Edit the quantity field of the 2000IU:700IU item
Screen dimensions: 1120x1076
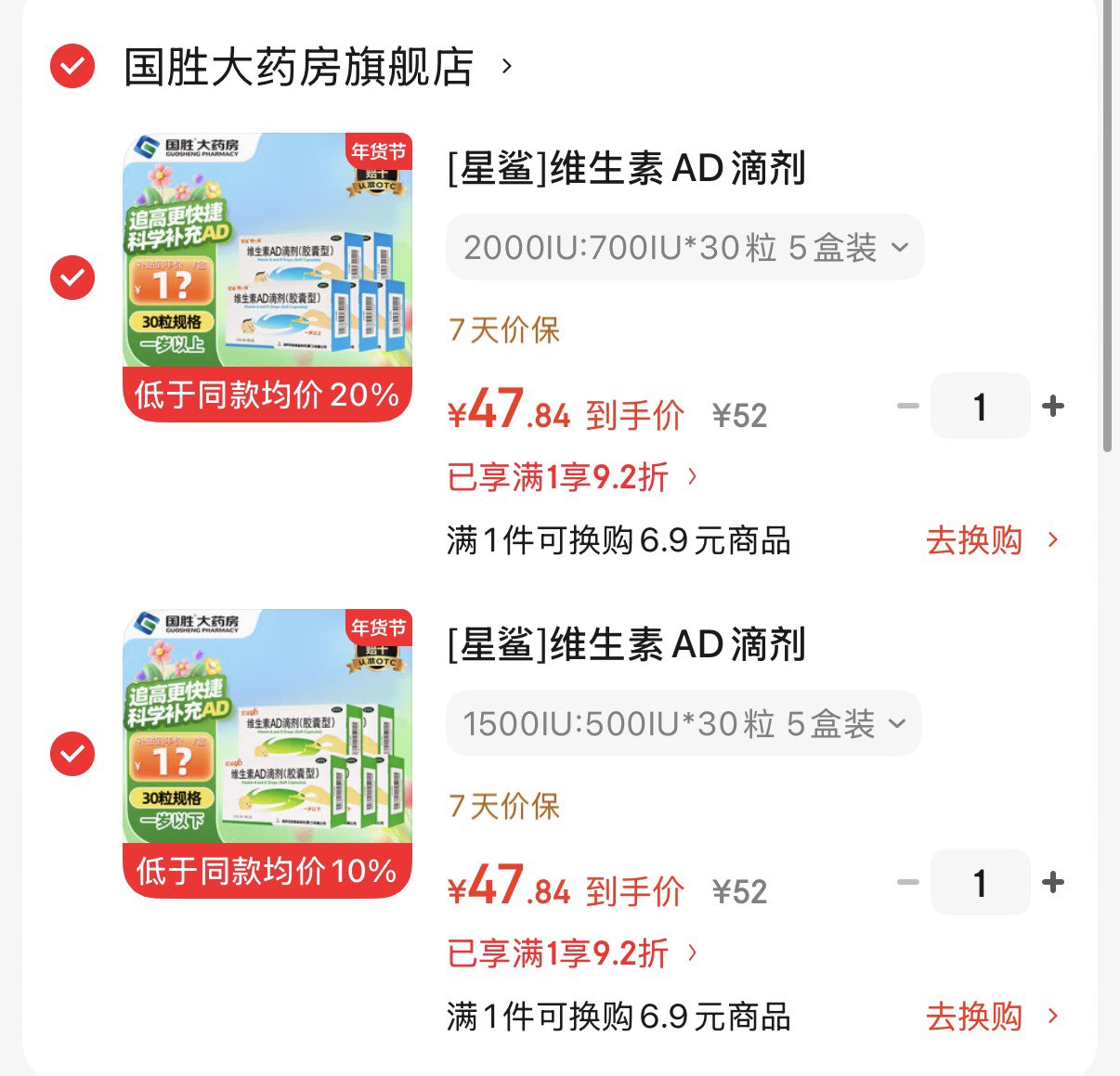pos(980,406)
